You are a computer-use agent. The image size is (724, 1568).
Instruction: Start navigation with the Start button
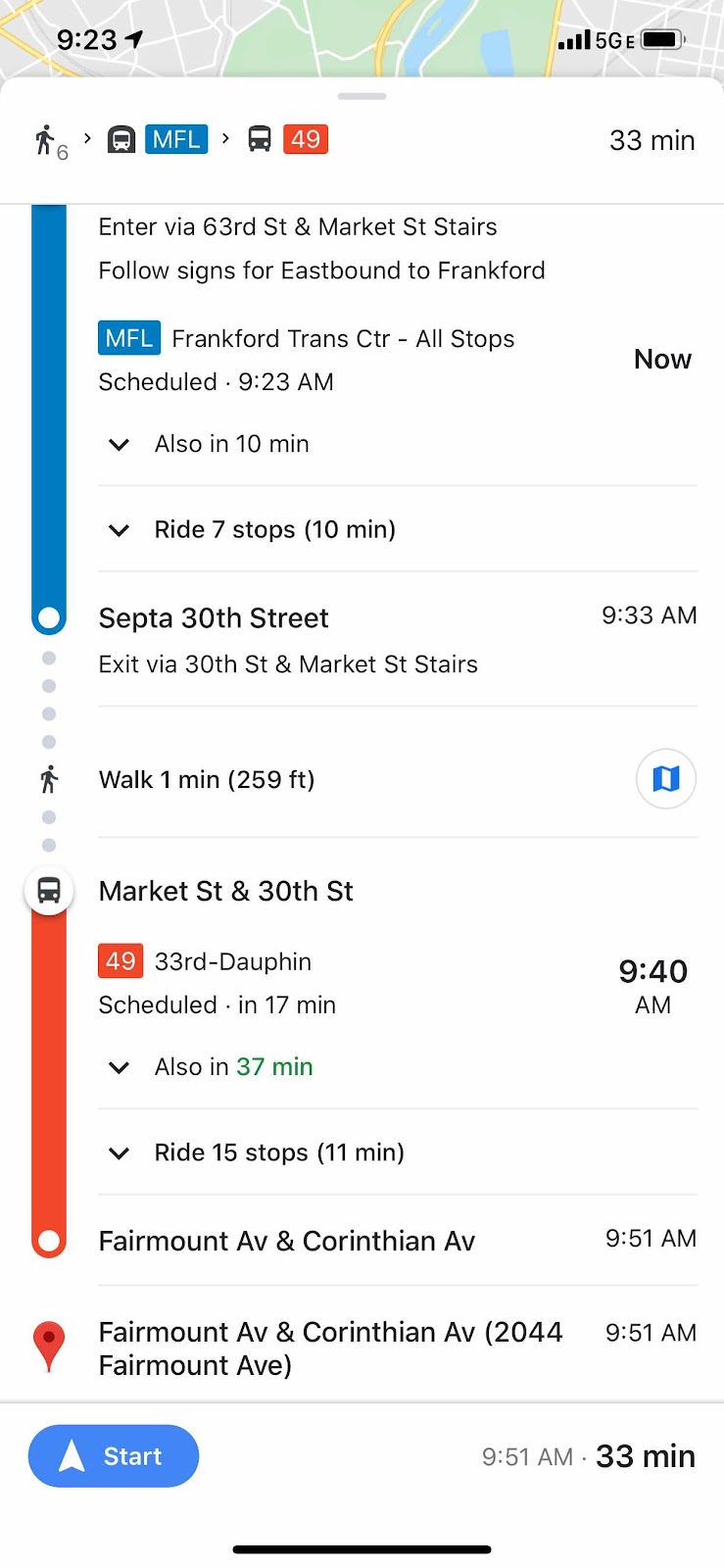click(x=114, y=1456)
